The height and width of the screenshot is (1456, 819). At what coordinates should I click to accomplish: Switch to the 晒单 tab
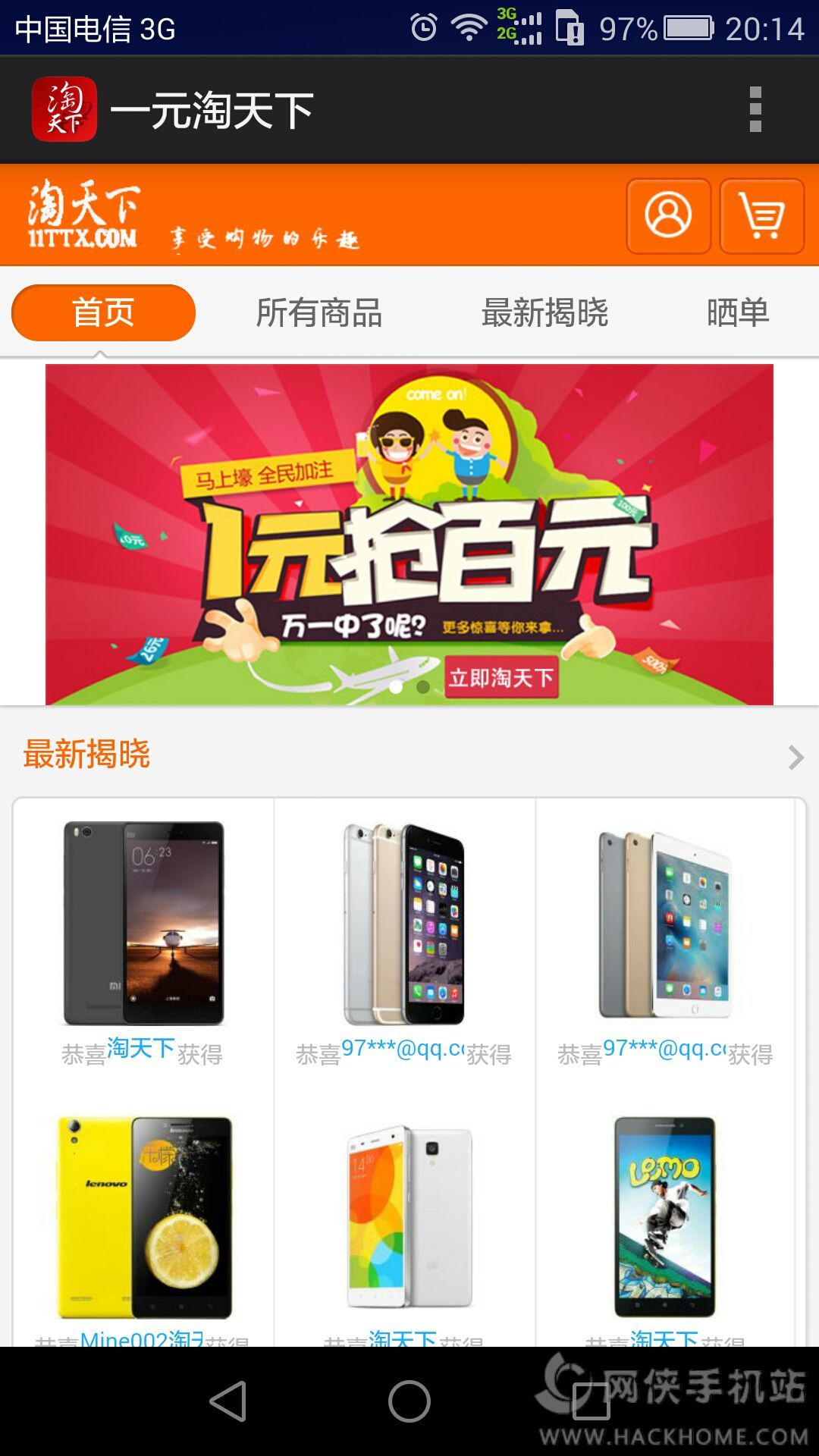coord(737,312)
